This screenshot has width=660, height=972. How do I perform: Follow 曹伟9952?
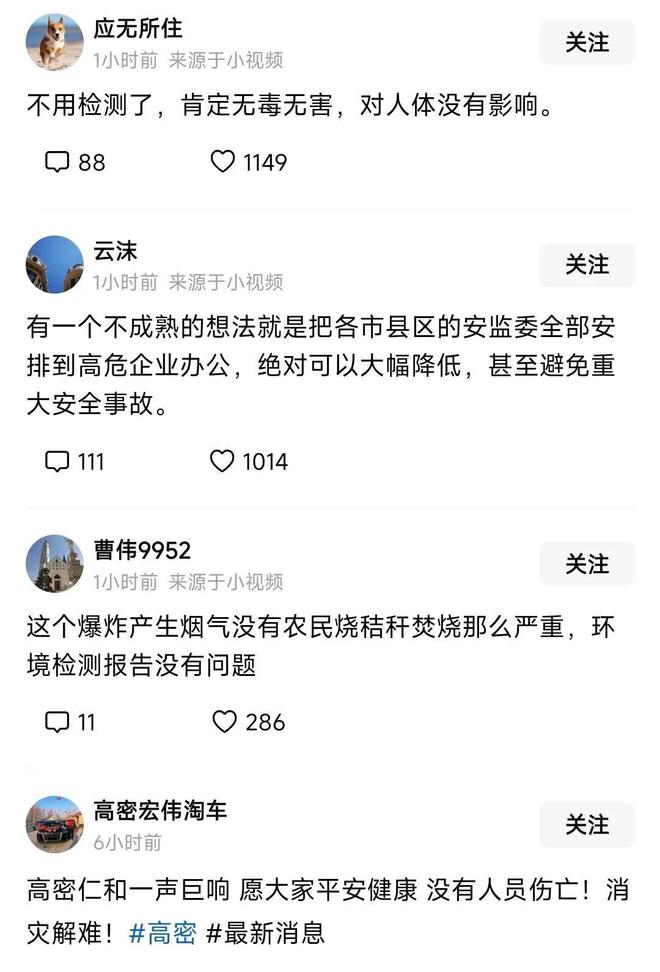587,564
